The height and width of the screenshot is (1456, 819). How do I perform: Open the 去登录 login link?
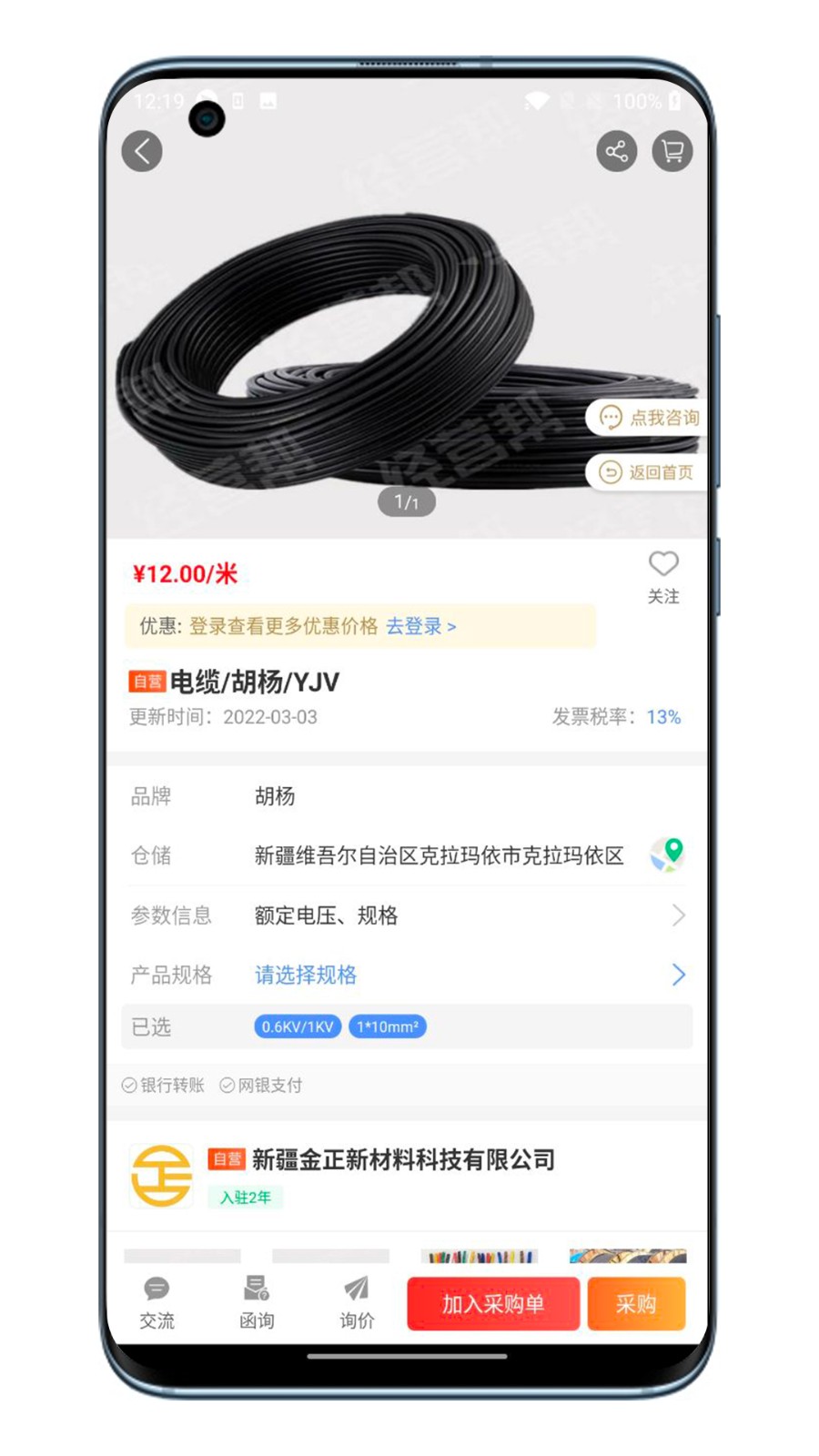pos(420,626)
